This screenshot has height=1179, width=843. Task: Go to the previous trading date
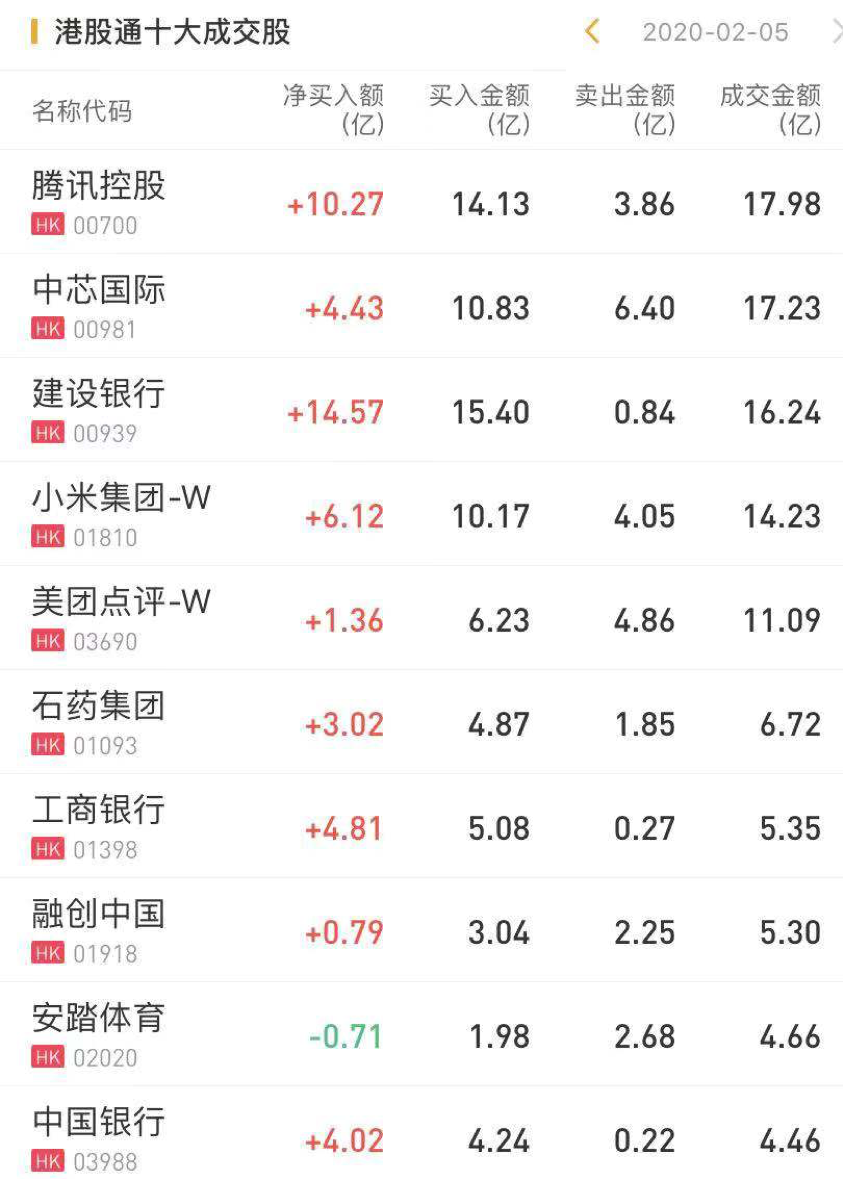point(592,32)
